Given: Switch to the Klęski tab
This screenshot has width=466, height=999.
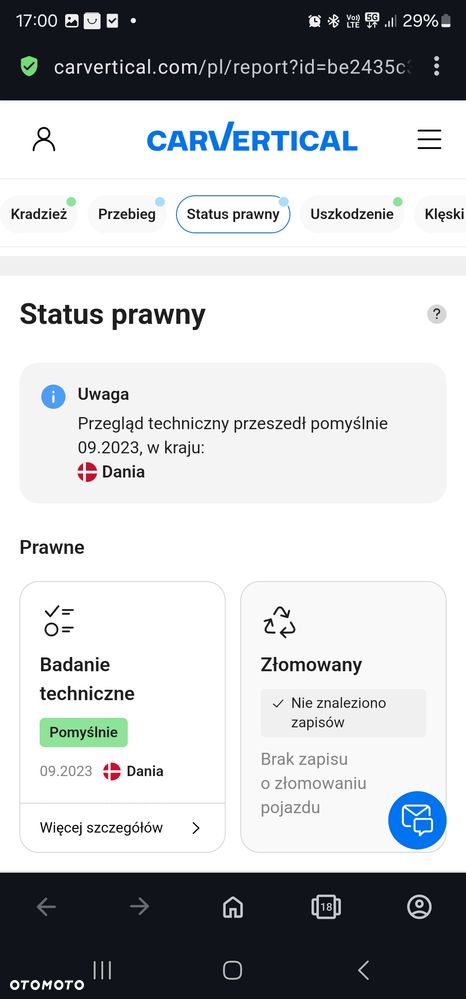Looking at the screenshot, I should click(x=443, y=214).
